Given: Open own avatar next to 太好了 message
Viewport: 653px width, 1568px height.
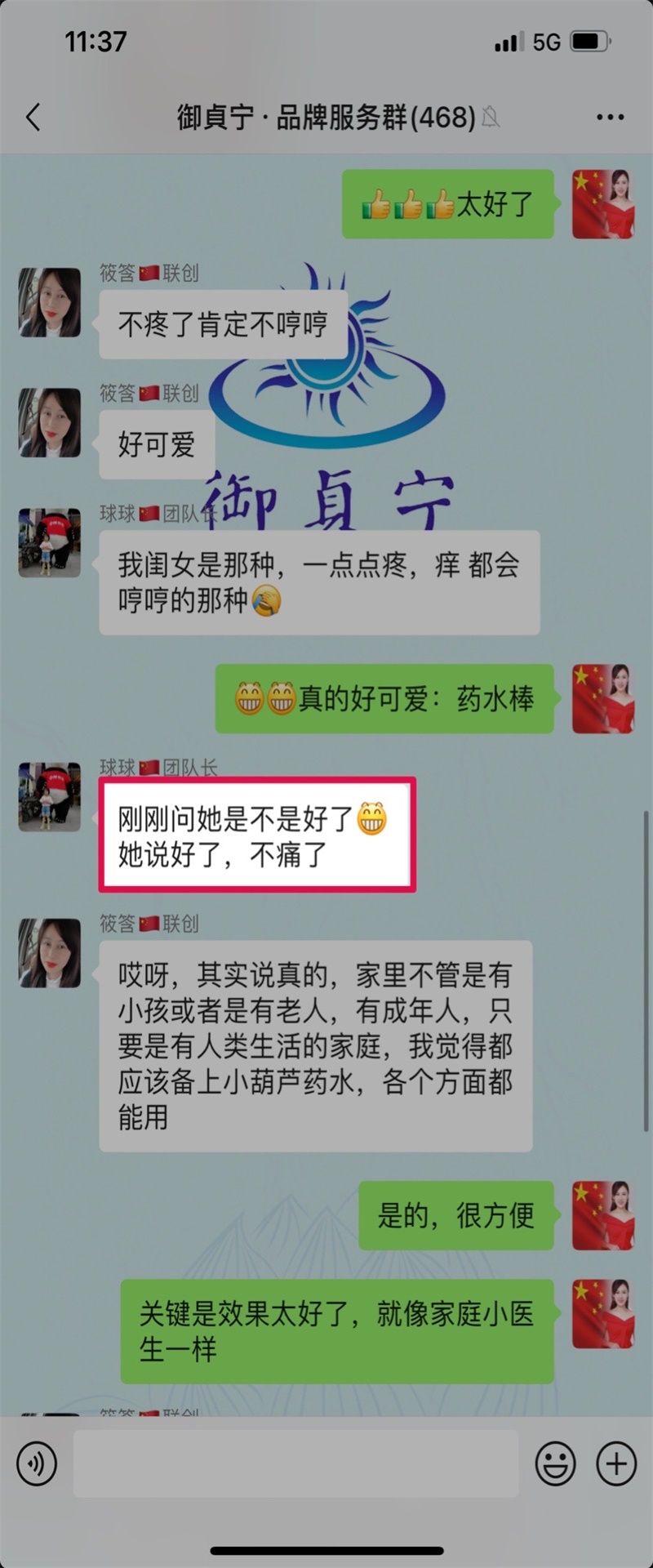Looking at the screenshot, I should tap(602, 204).
